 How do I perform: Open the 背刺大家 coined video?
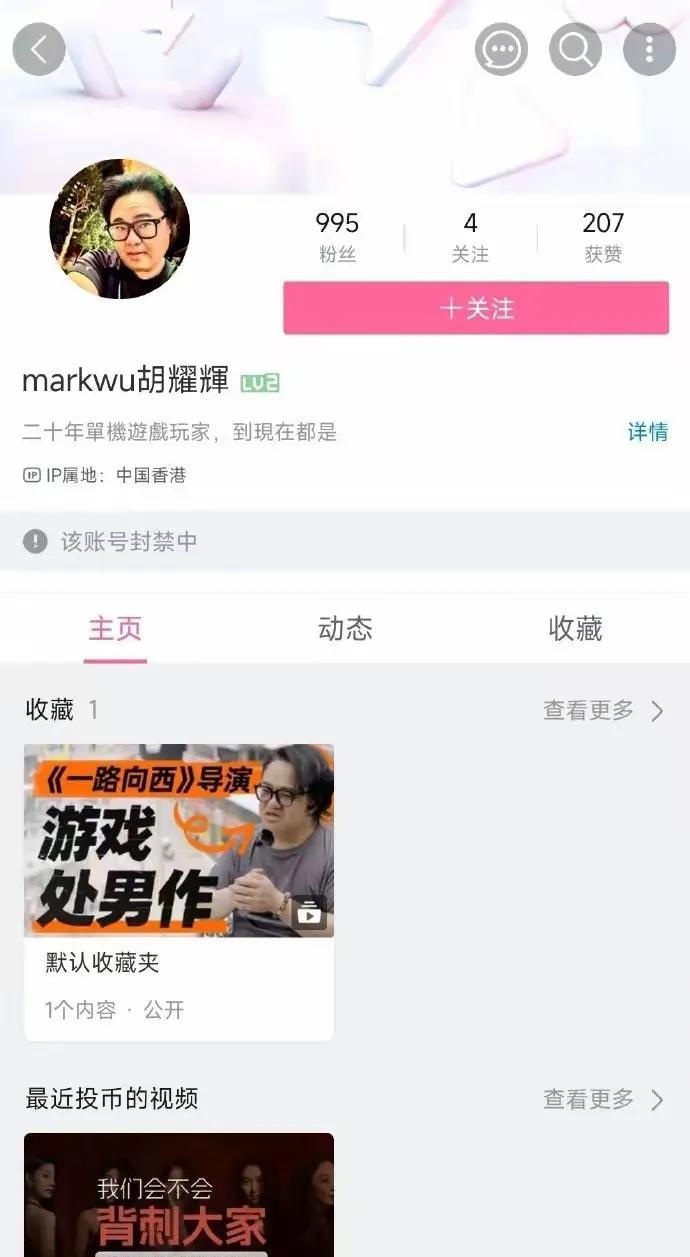point(179,1195)
